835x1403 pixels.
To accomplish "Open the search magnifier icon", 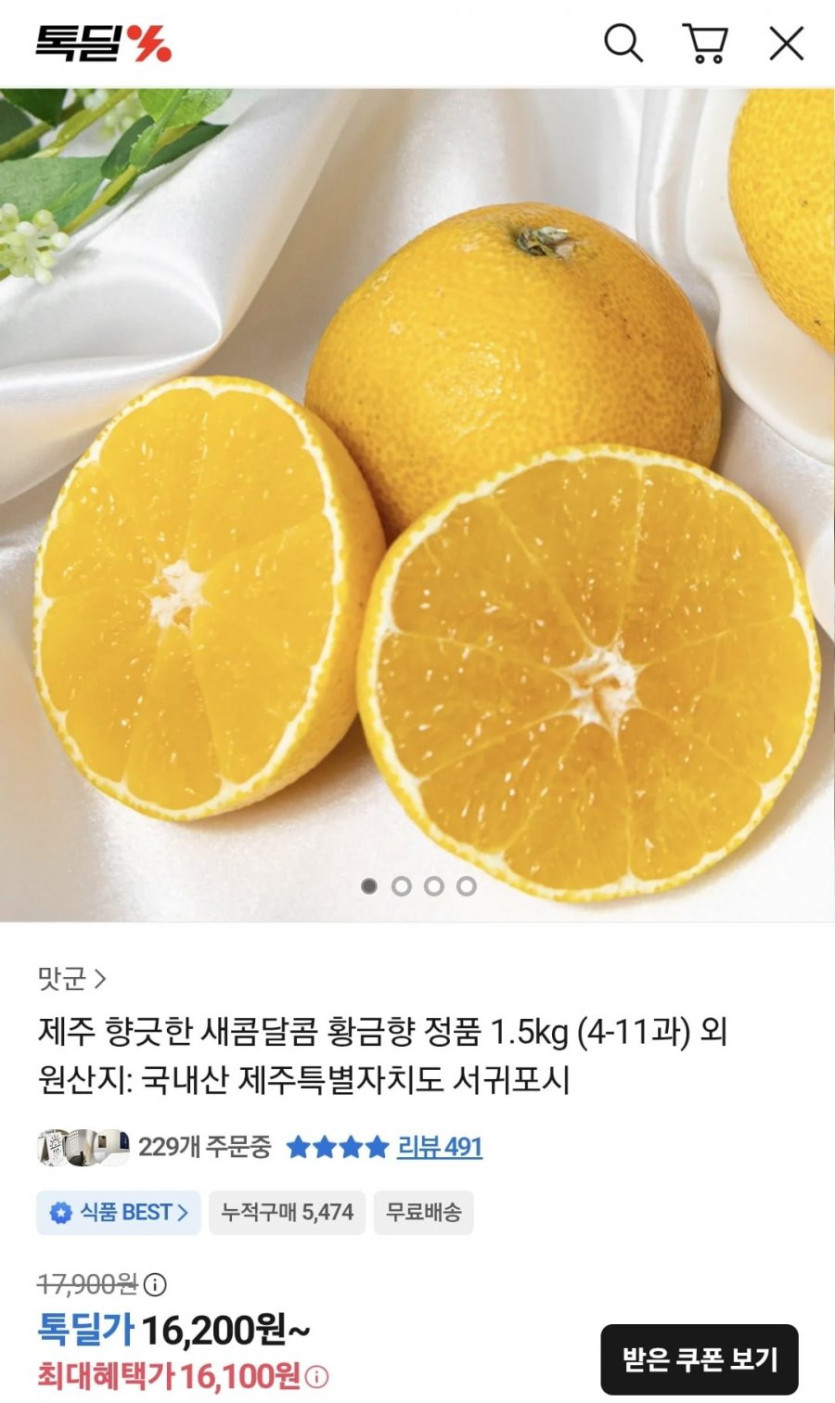I will (x=624, y=43).
